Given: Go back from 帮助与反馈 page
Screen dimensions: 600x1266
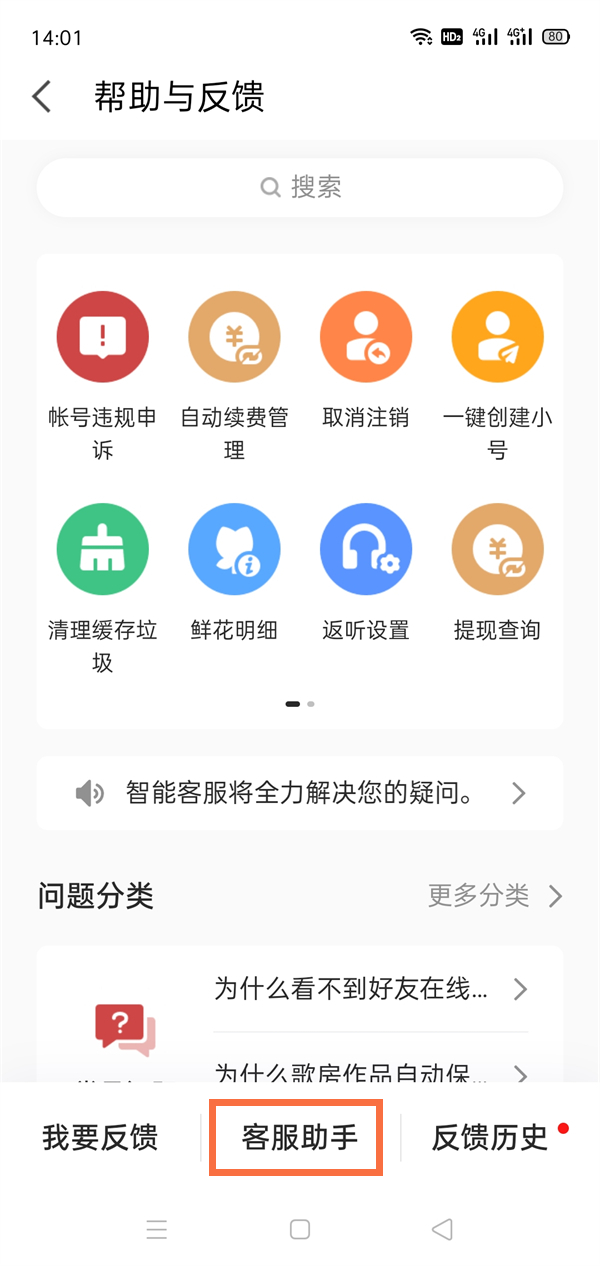Looking at the screenshot, I should tap(42, 97).
